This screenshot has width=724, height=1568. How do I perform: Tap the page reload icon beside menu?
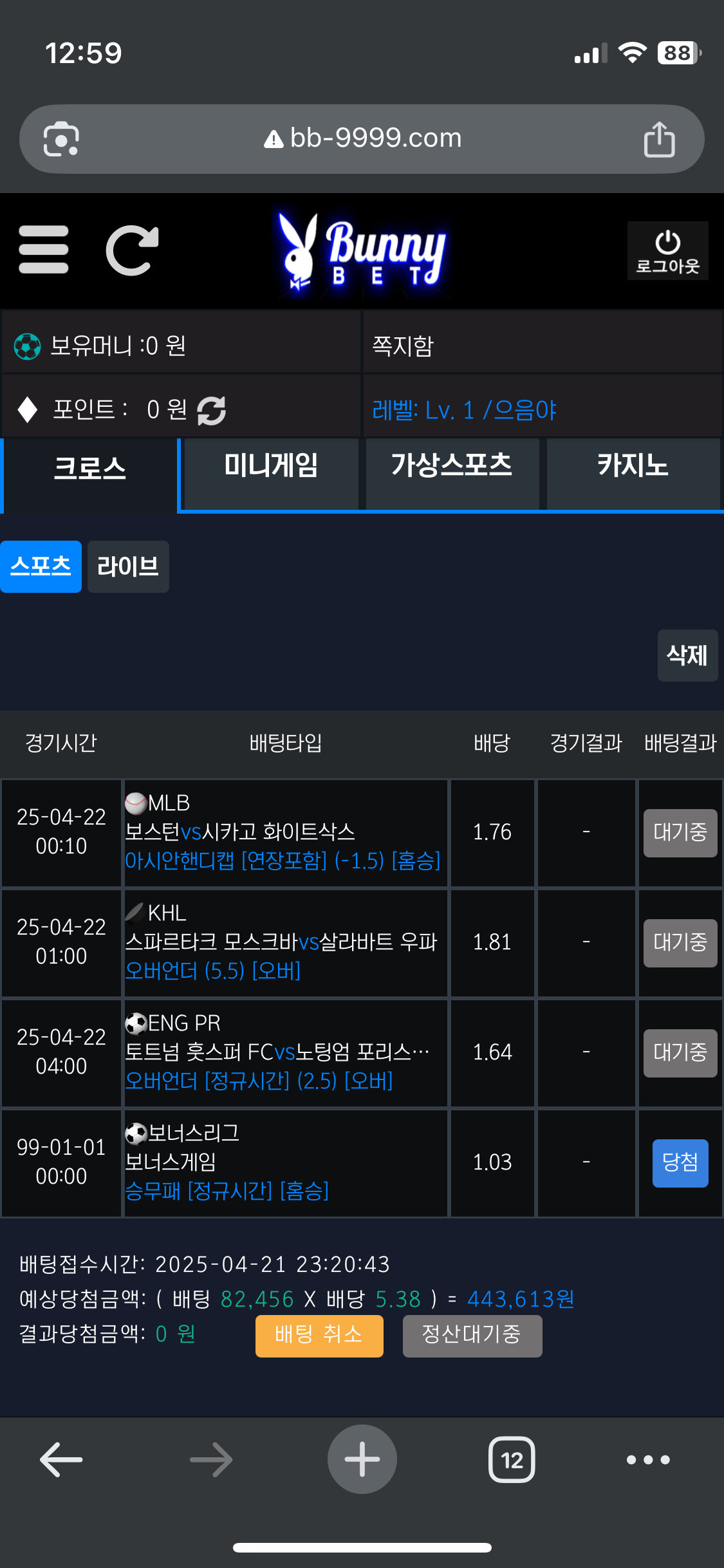pos(132,250)
